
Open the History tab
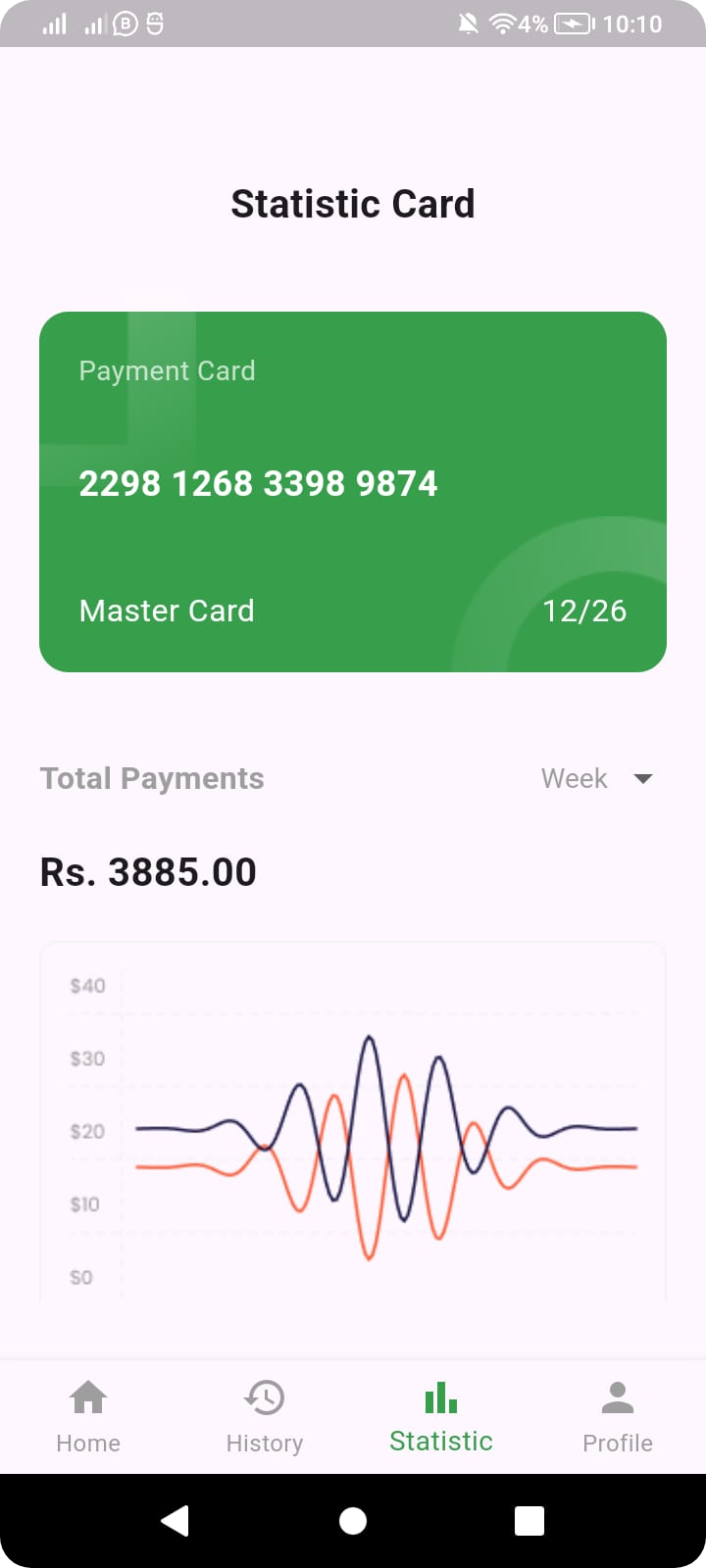point(265,1415)
